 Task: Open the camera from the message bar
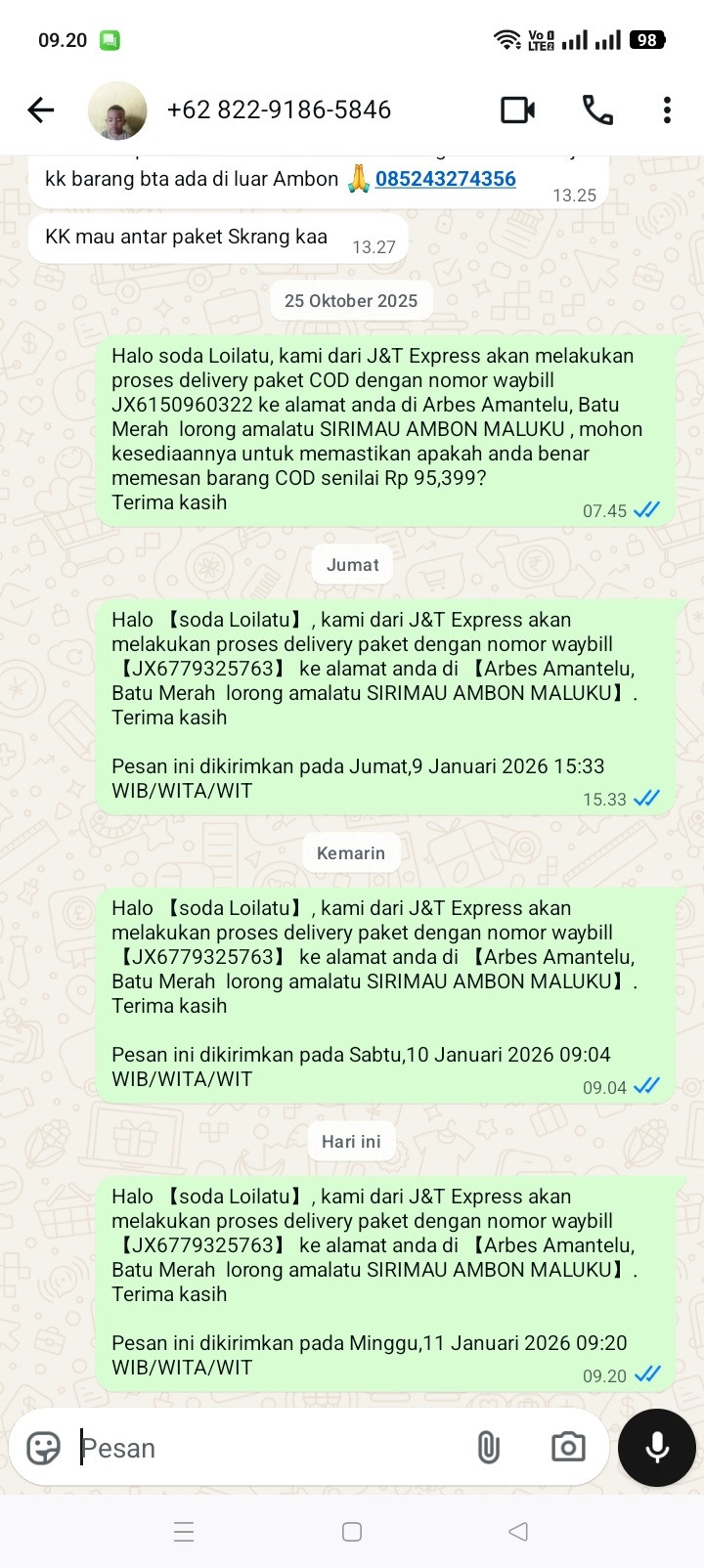[568, 1447]
